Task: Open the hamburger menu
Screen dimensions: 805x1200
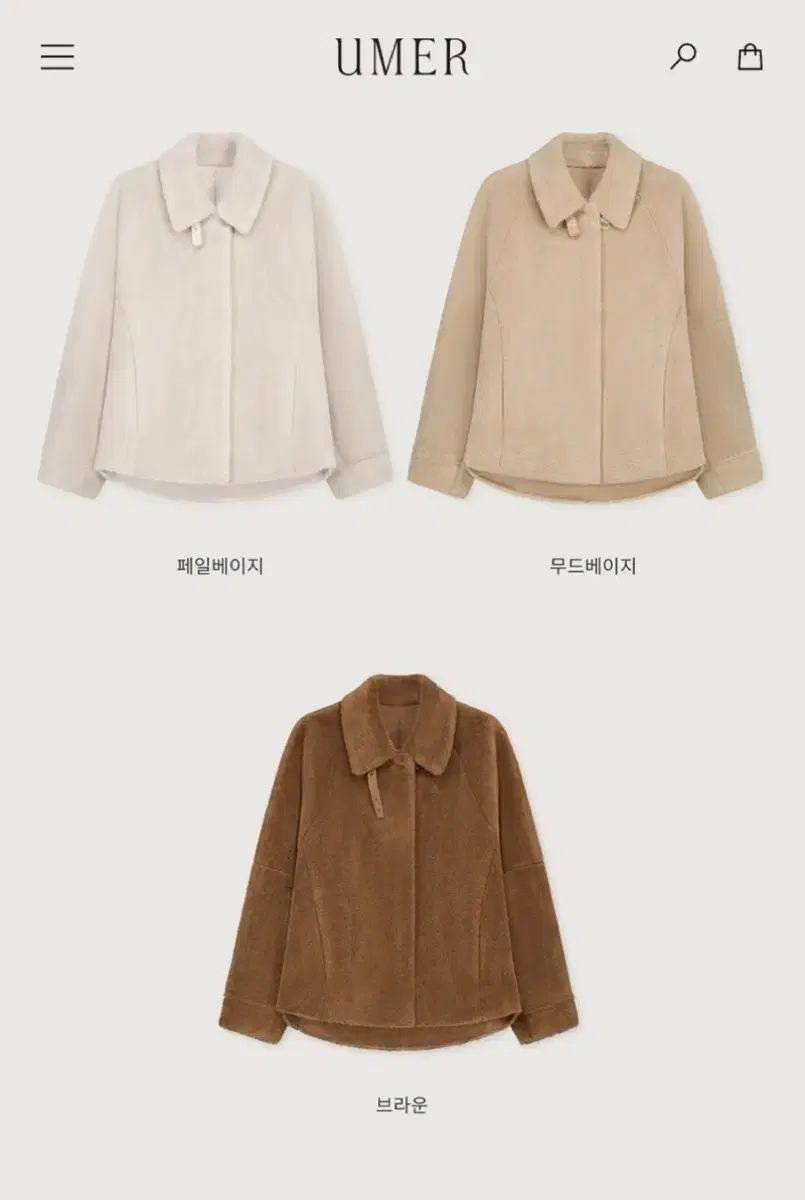Action: point(57,57)
